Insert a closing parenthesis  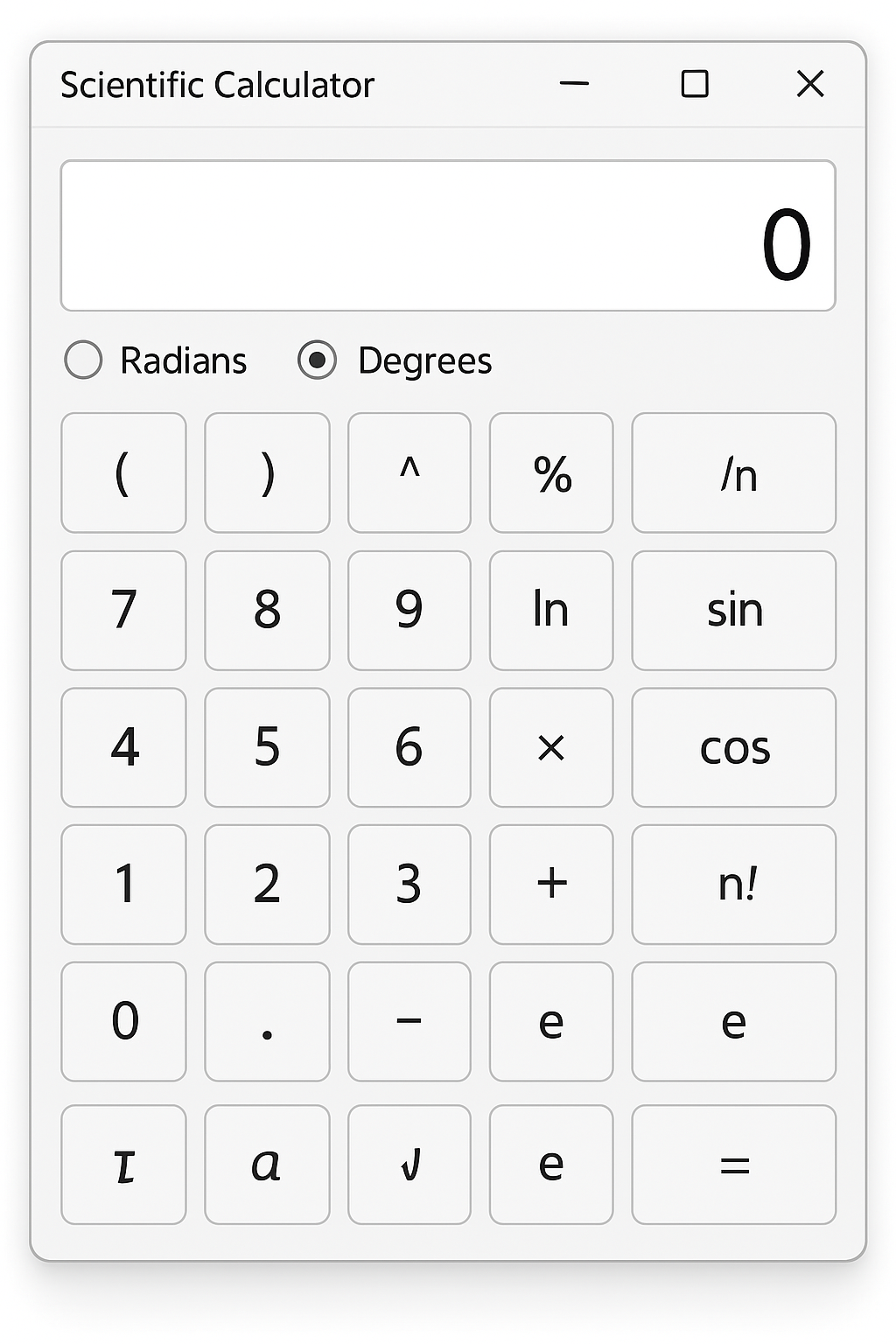tap(267, 472)
